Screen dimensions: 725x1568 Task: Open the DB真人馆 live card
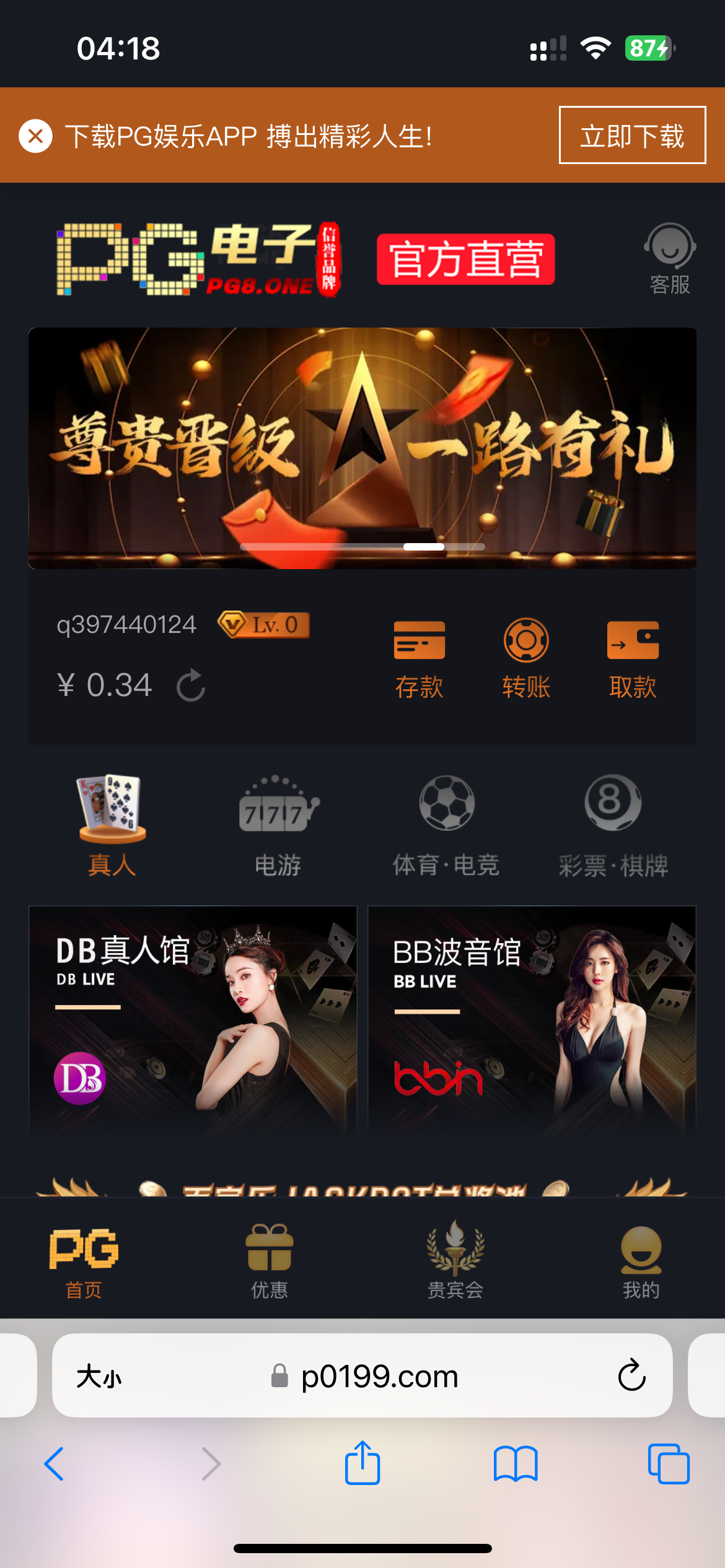coord(193,1020)
